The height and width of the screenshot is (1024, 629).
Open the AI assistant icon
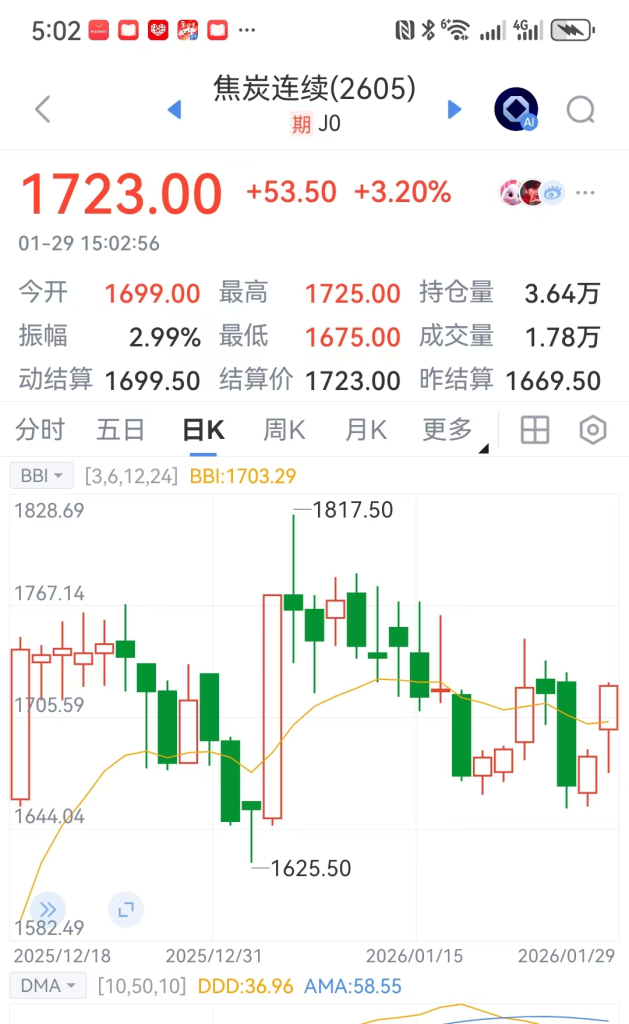point(516,109)
